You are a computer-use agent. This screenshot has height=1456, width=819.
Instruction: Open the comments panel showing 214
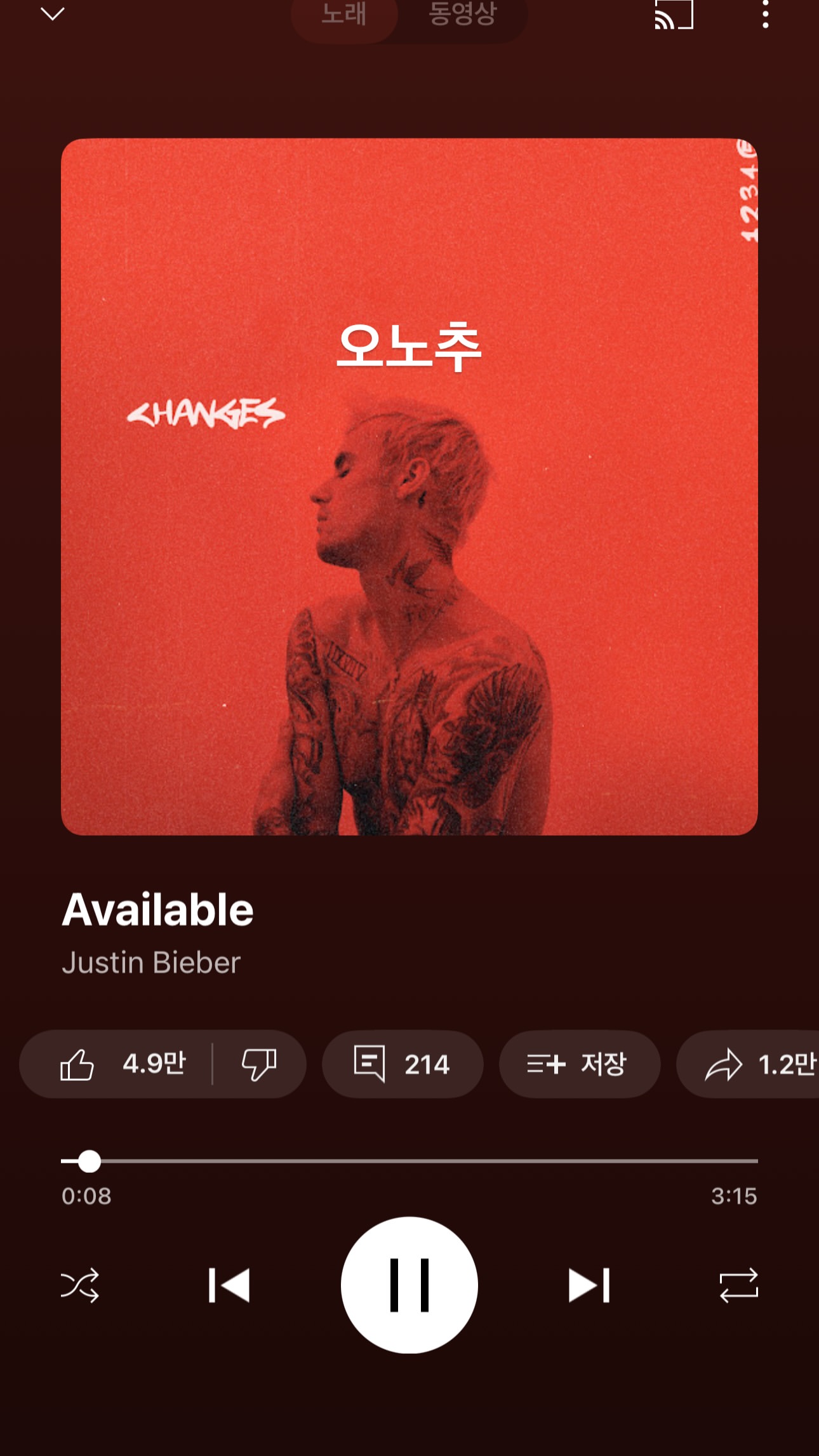[402, 1064]
